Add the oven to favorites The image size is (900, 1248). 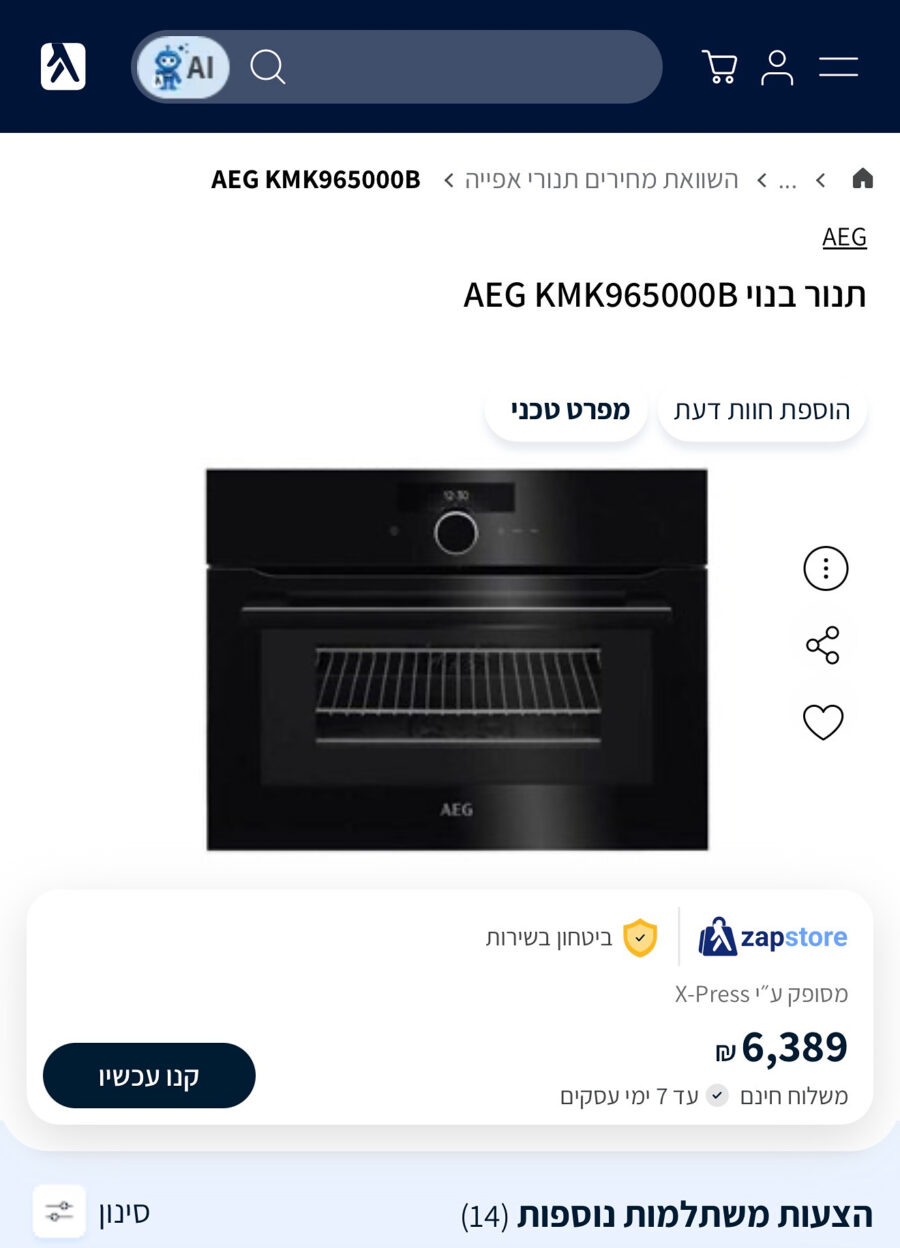tap(823, 722)
